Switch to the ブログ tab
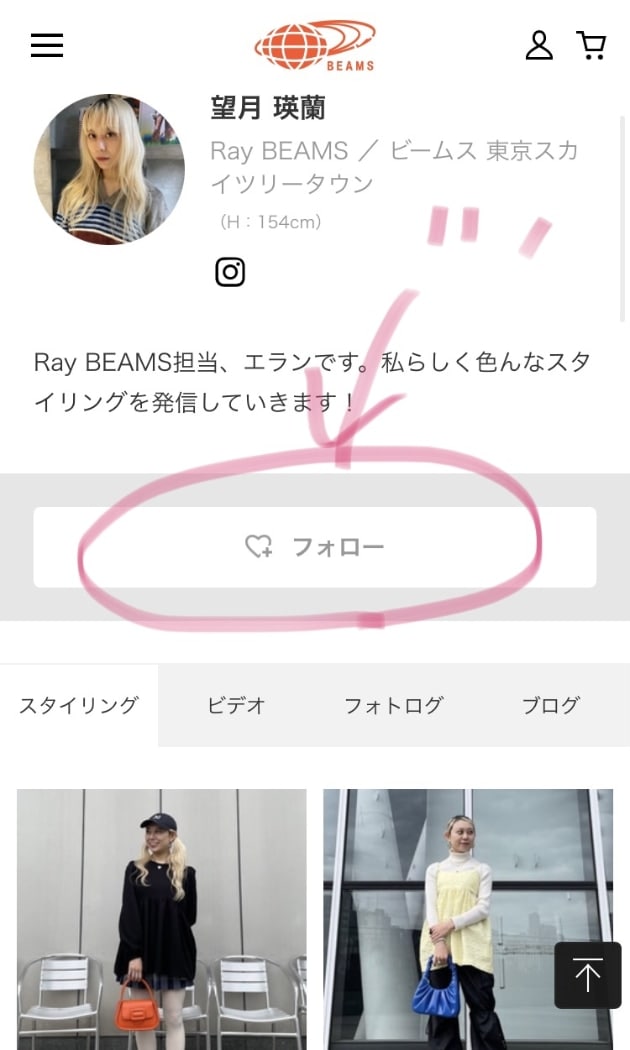Viewport: 630px width, 1050px height. pos(550,705)
